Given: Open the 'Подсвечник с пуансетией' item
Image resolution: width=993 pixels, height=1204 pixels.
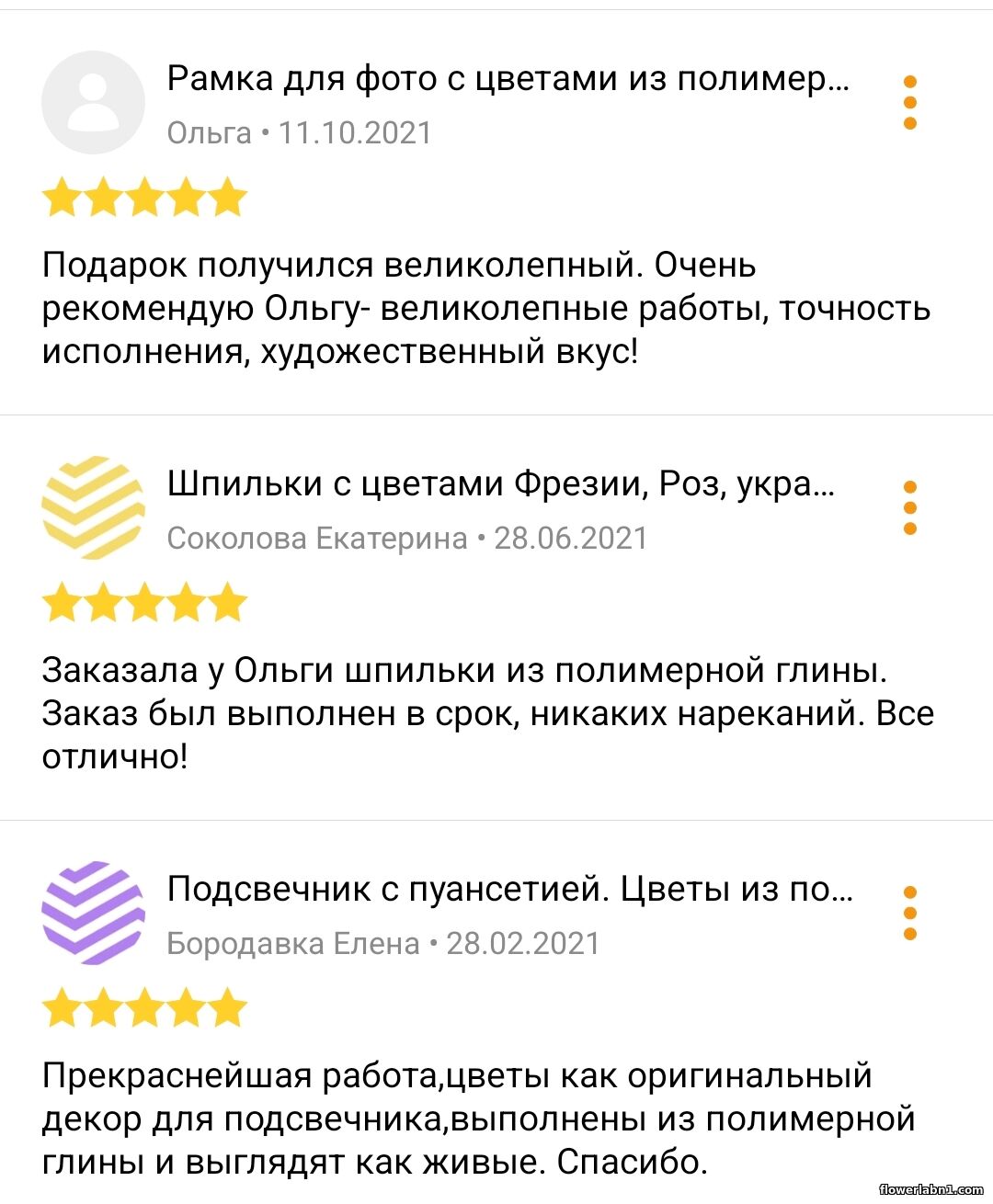Looking at the screenshot, I should pos(510,890).
